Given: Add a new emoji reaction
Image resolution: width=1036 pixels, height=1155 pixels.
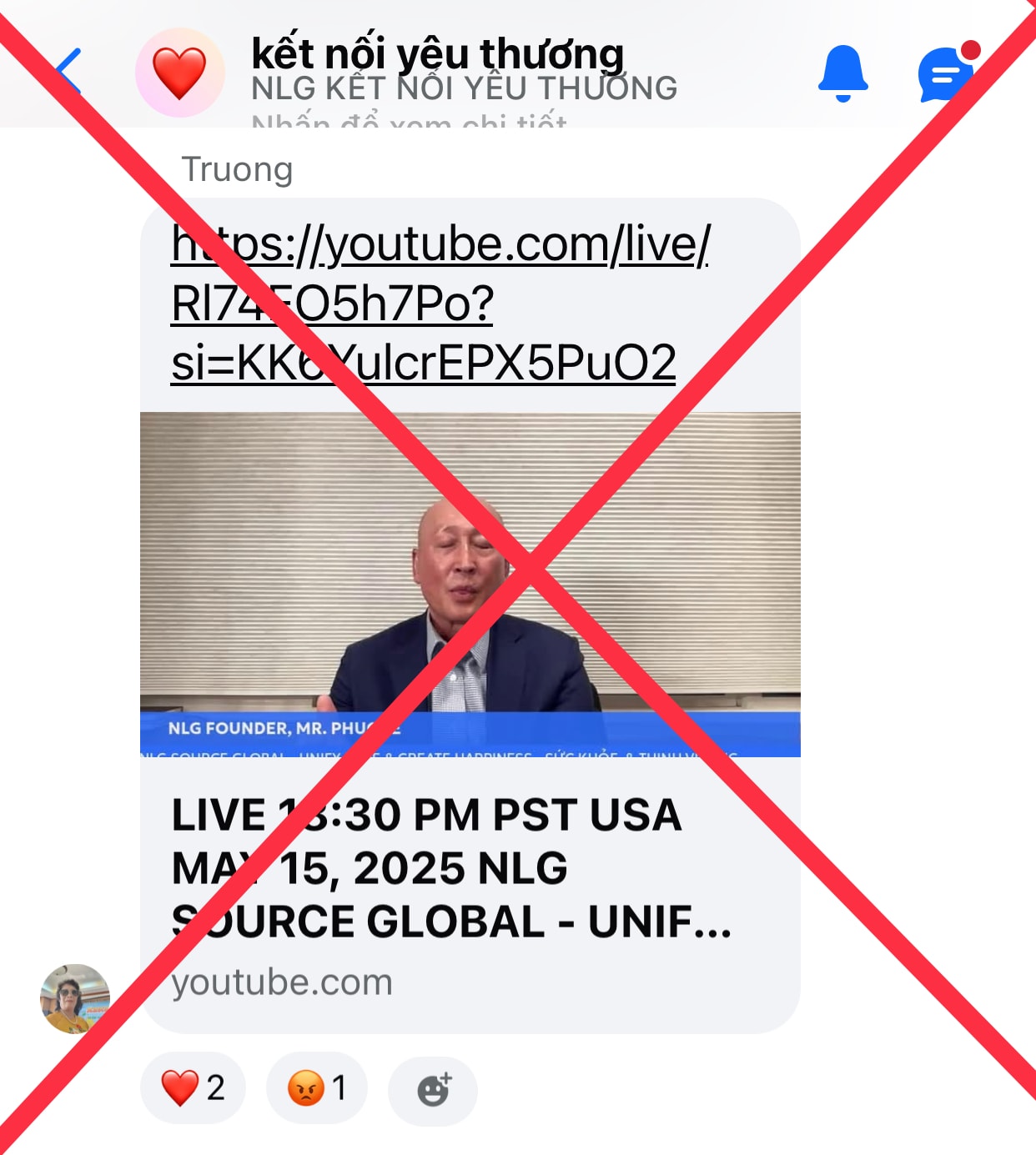Looking at the screenshot, I should [x=433, y=1089].
